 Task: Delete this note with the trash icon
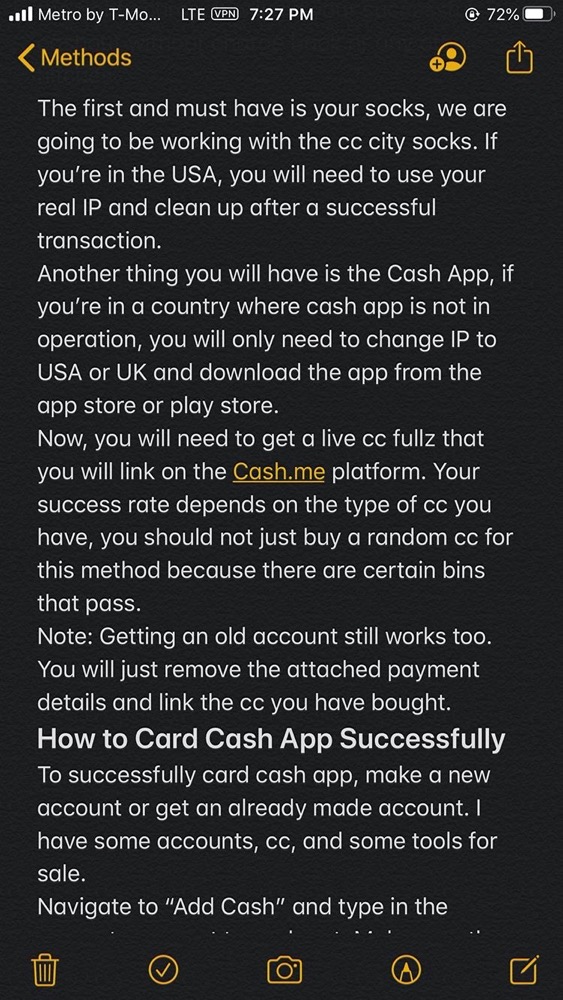[x=45, y=971]
